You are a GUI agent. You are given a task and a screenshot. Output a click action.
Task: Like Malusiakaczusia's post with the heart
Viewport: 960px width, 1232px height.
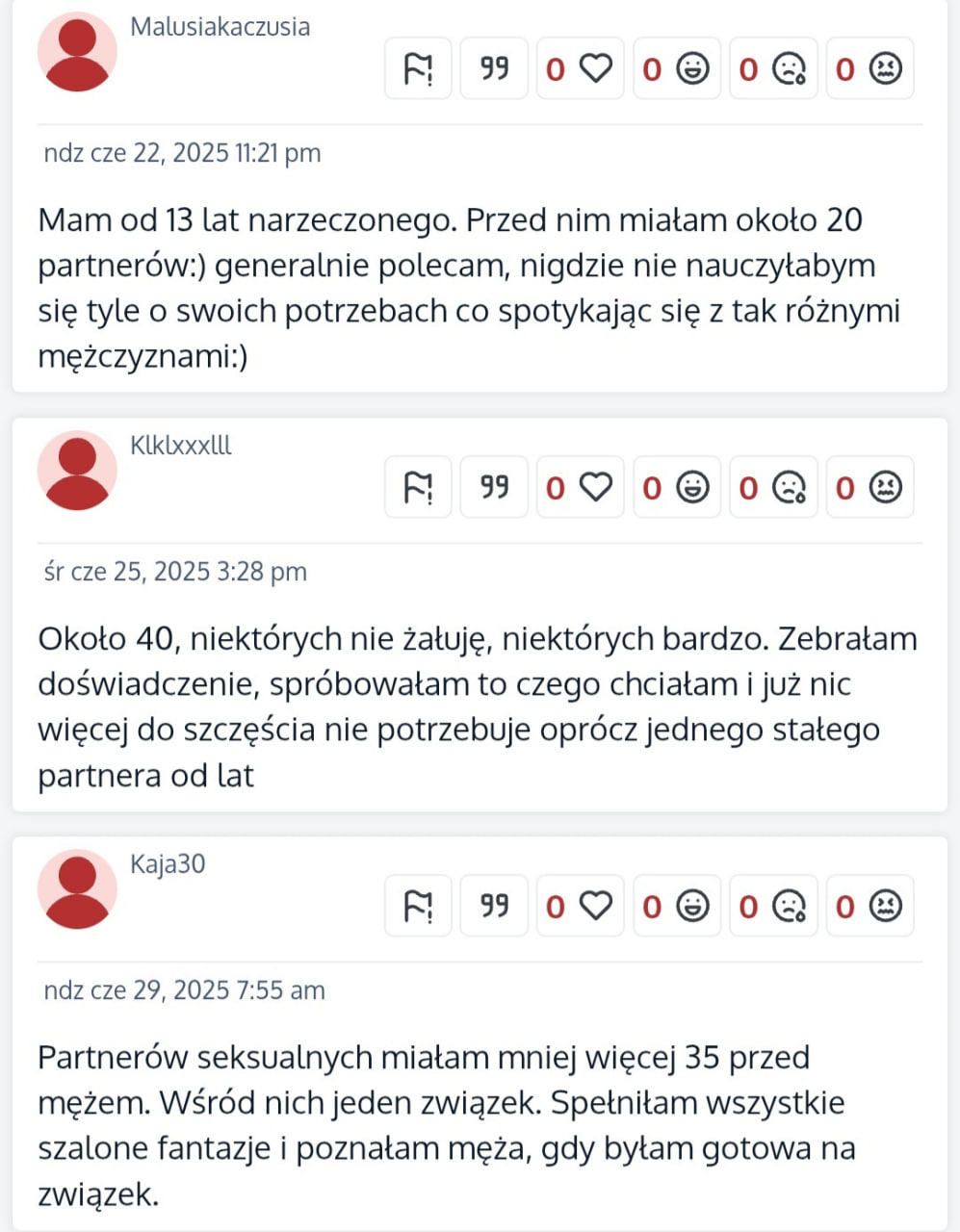[x=580, y=68]
